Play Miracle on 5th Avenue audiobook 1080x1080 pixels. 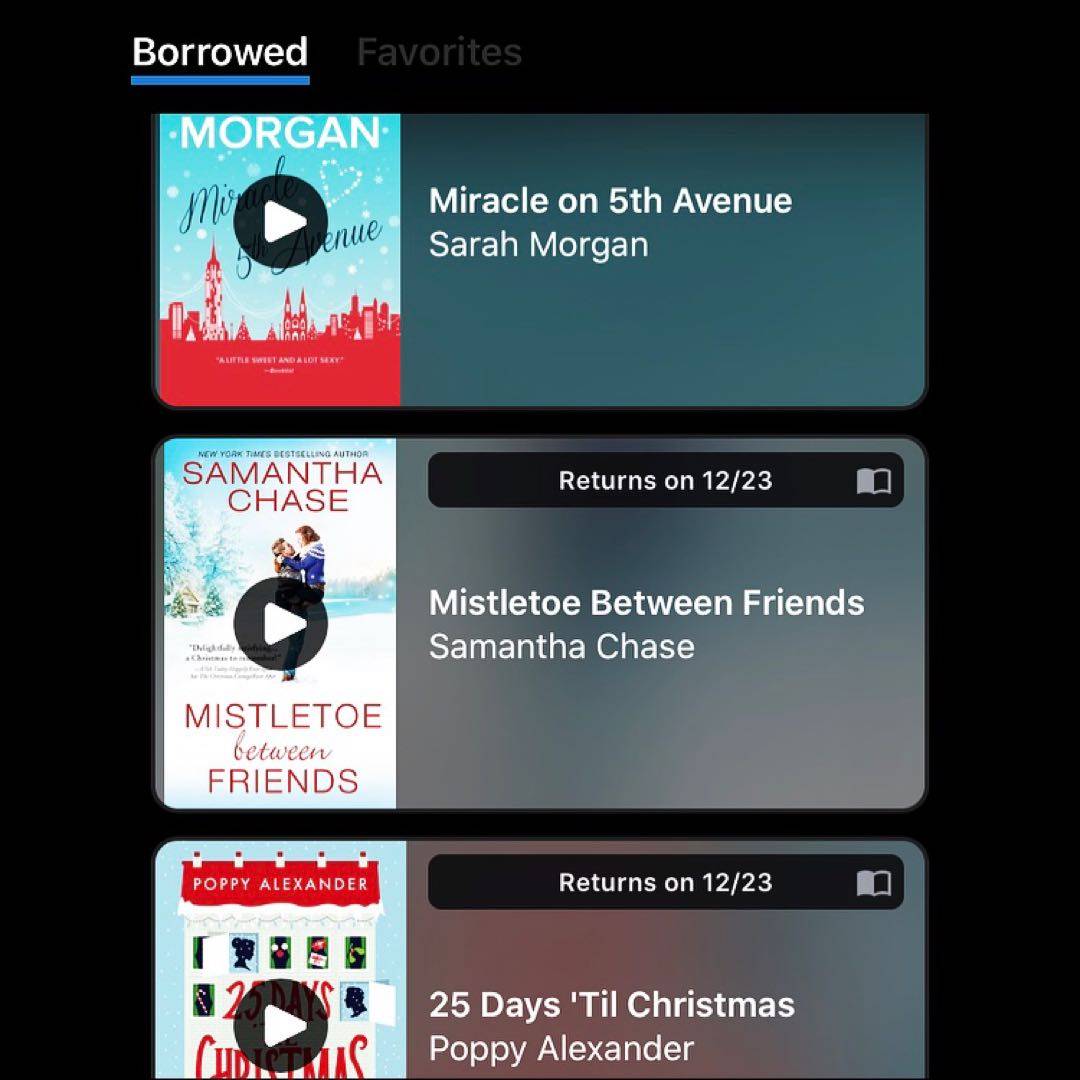pyautogui.click(x=280, y=221)
